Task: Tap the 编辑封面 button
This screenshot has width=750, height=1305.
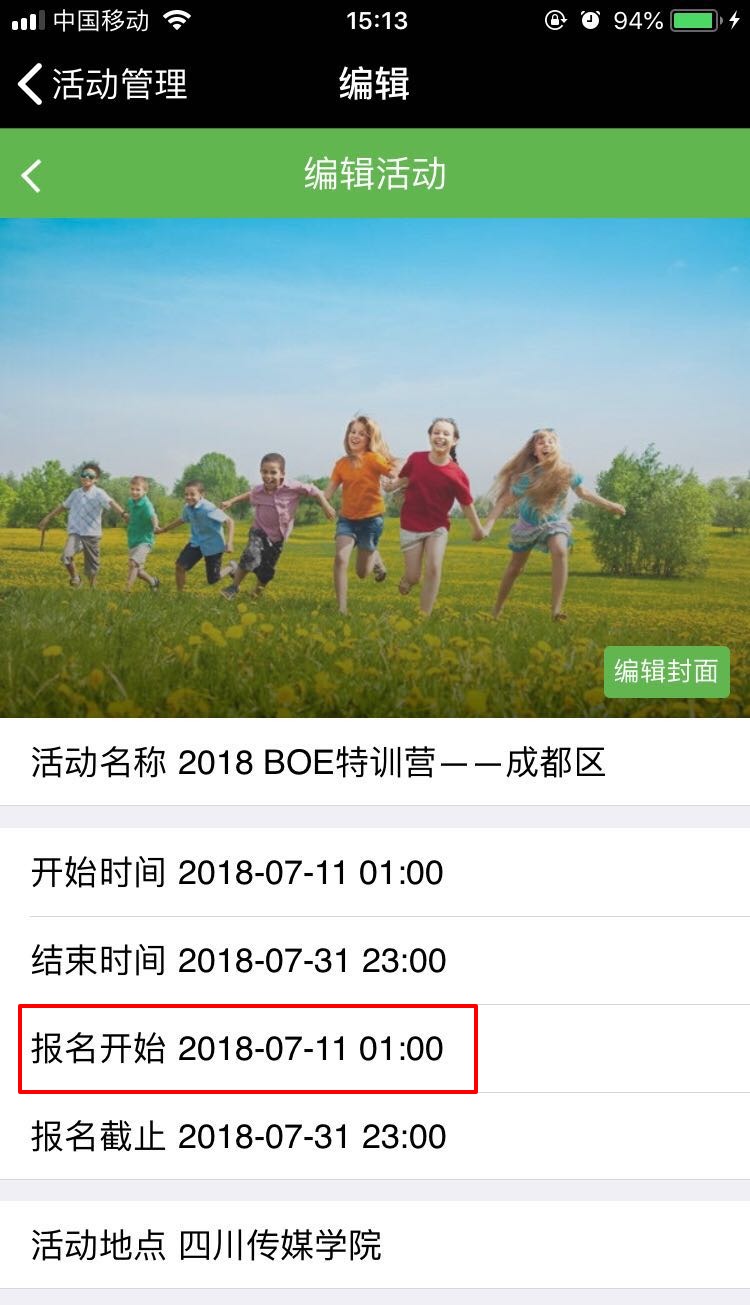Action: pos(666,671)
